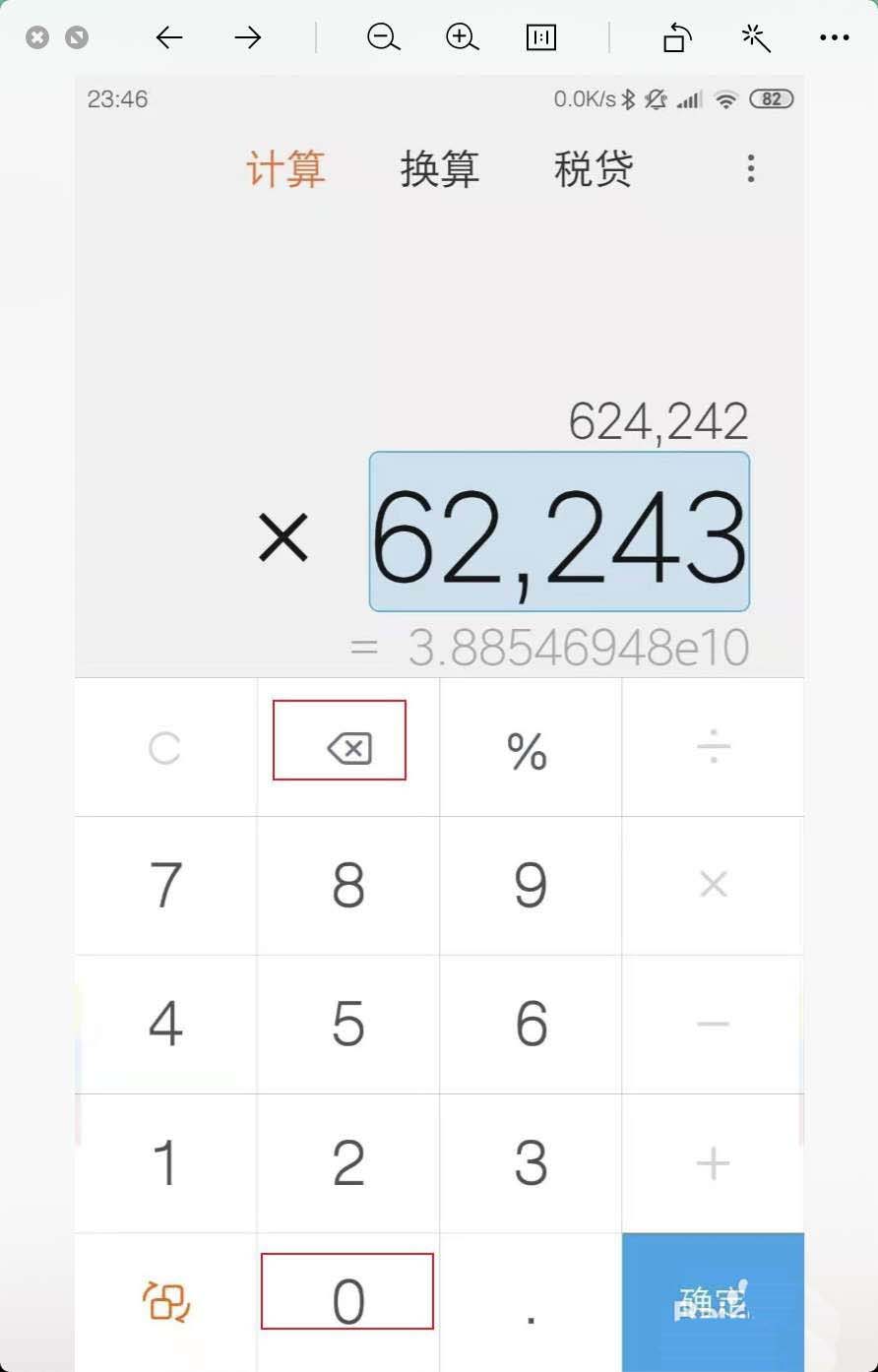Go to the previous image
Screen dimensions: 878x1372
pos(169,38)
